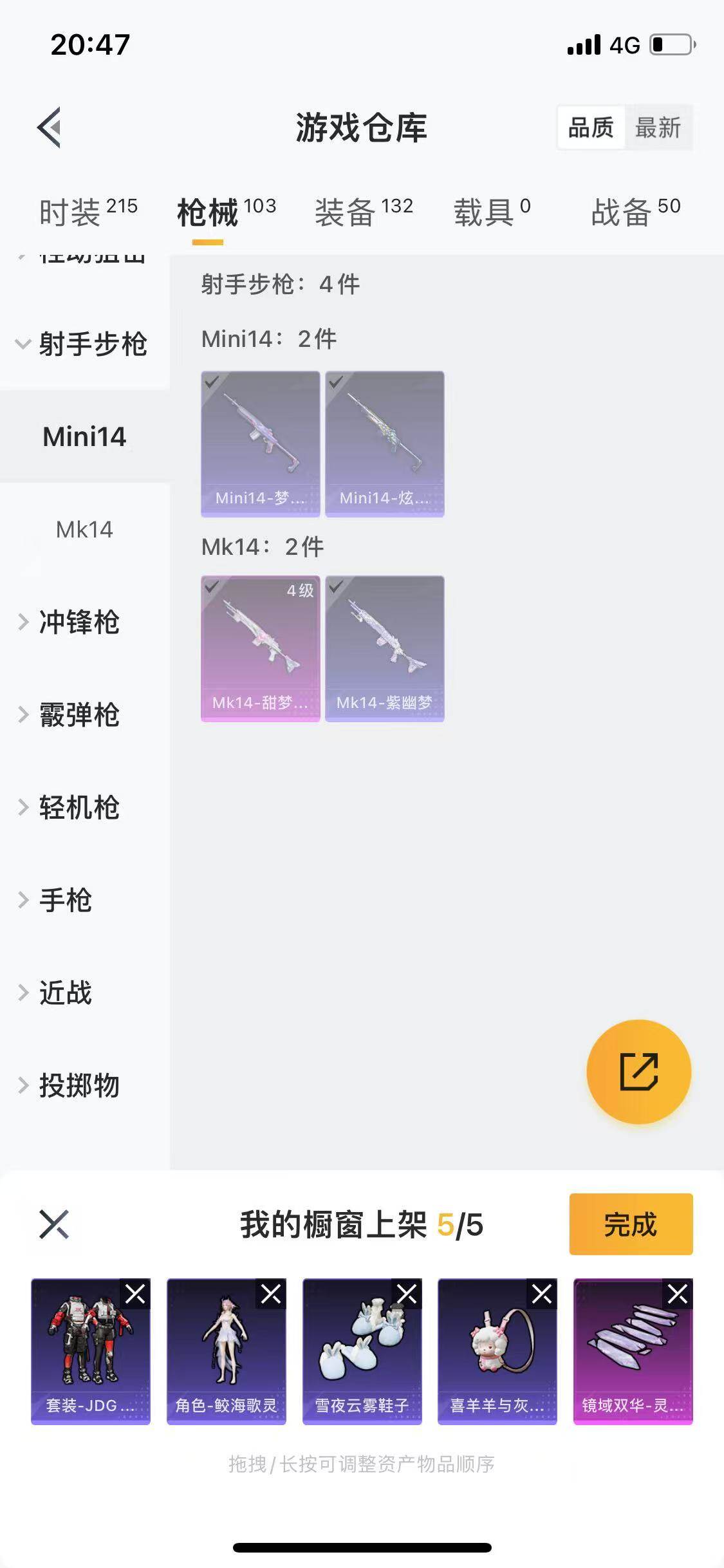Collapse the 射手步枪 category

click(84, 344)
